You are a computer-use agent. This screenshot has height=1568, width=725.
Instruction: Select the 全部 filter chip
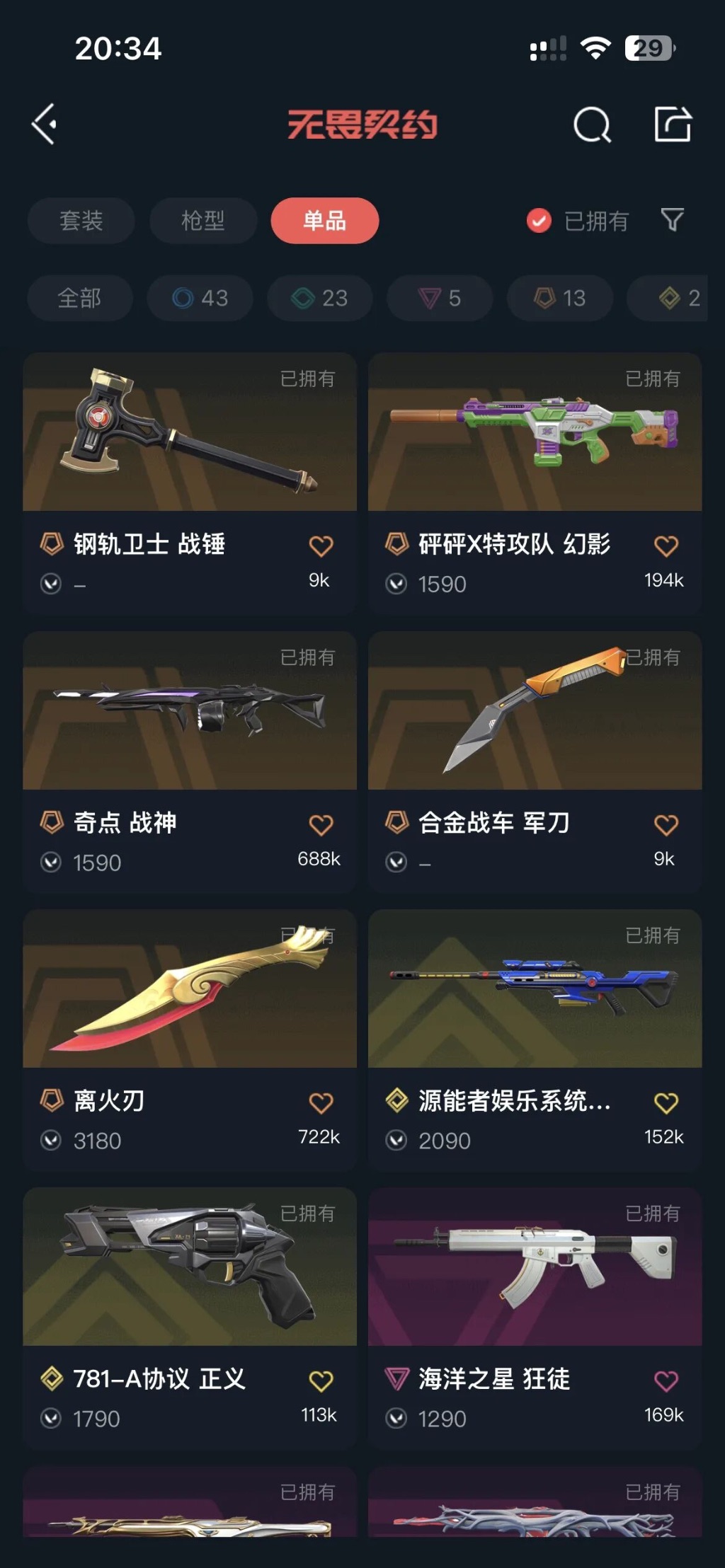(x=79, y=298)
